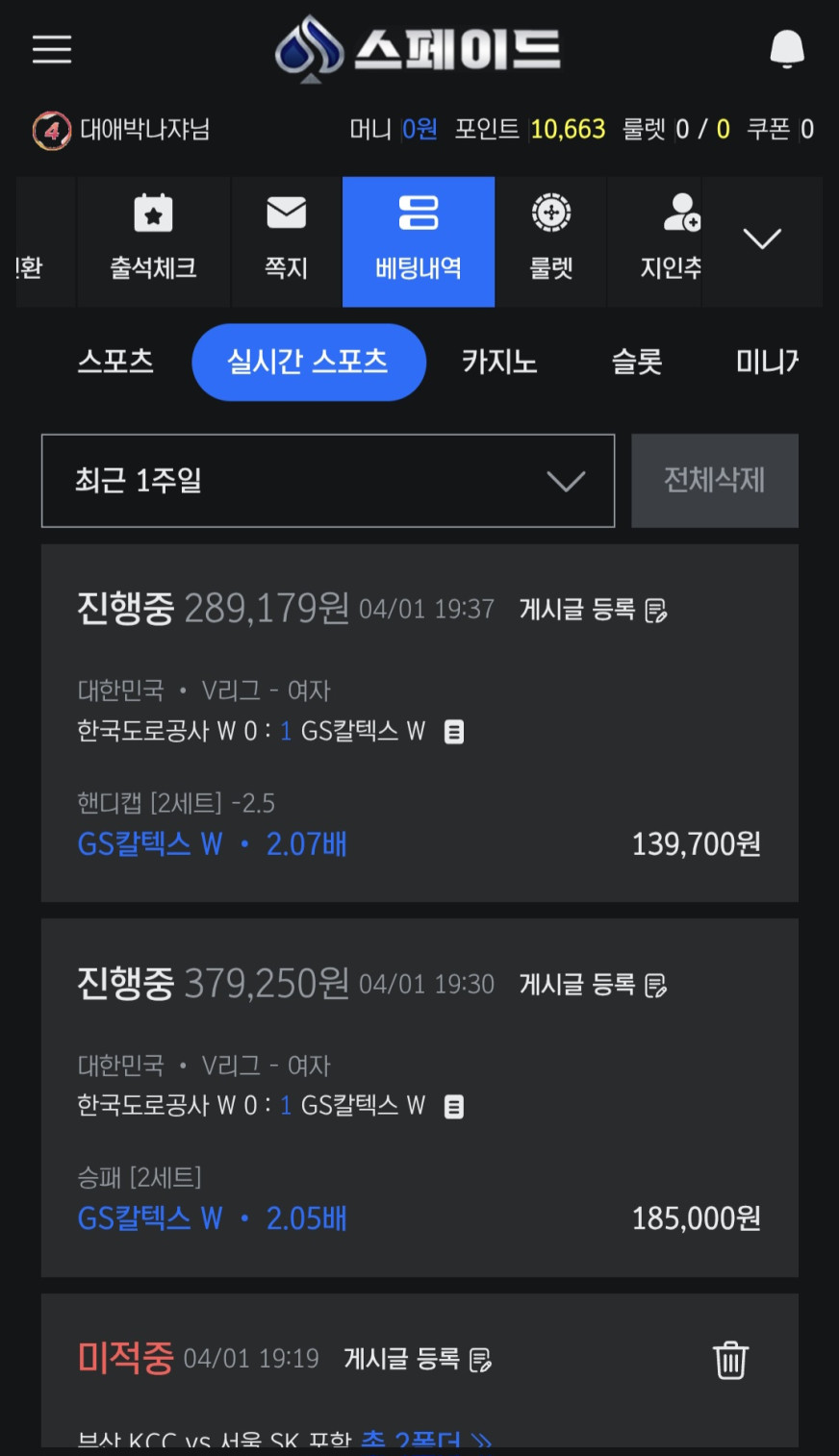The height and width of the screenshot is (1456, 839).
Task: Open 쪽지 messages
Action: coord(286,240)
